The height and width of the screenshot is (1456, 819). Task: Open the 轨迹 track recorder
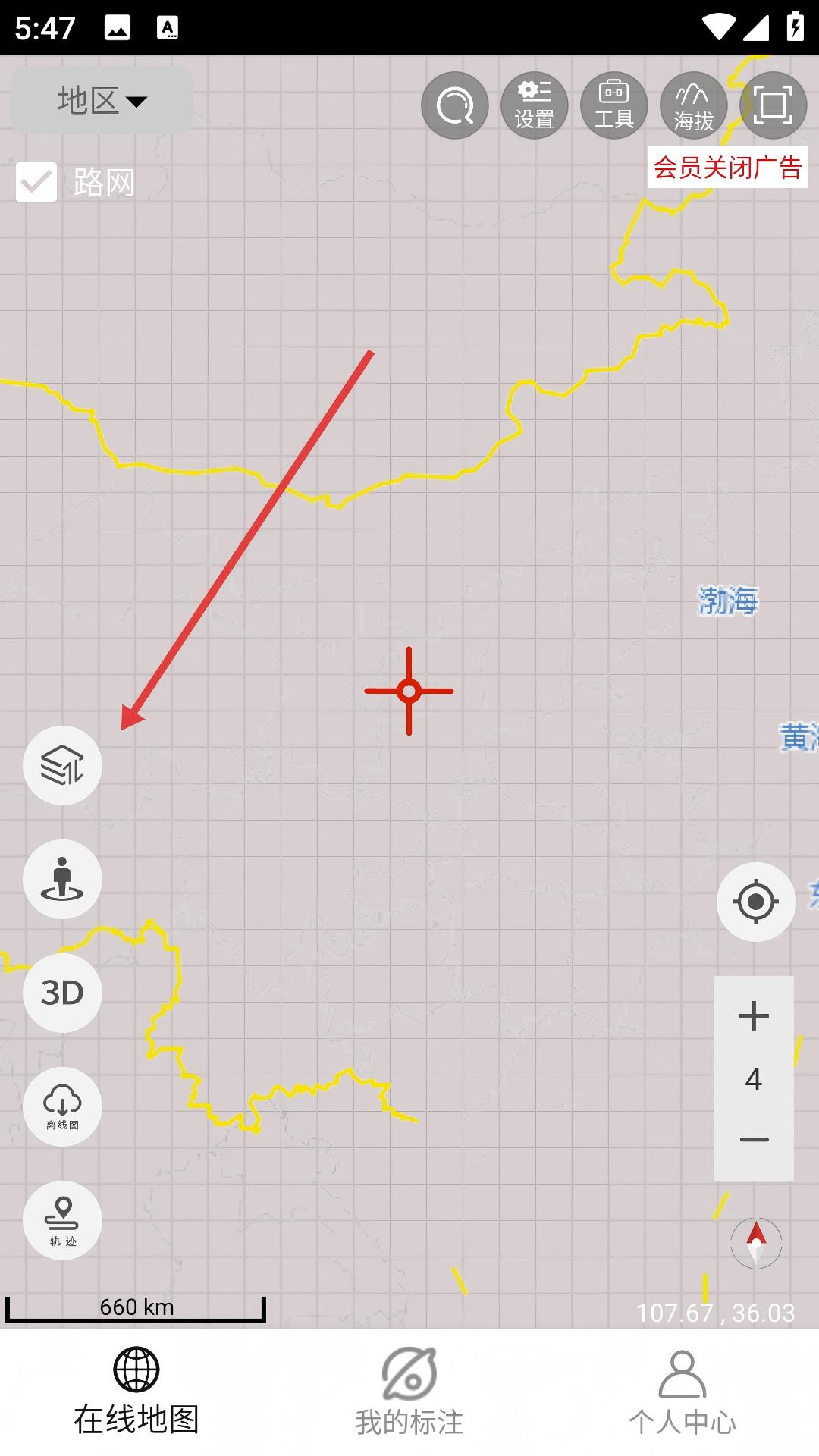pyautogui.click(x=62, y=1220)
